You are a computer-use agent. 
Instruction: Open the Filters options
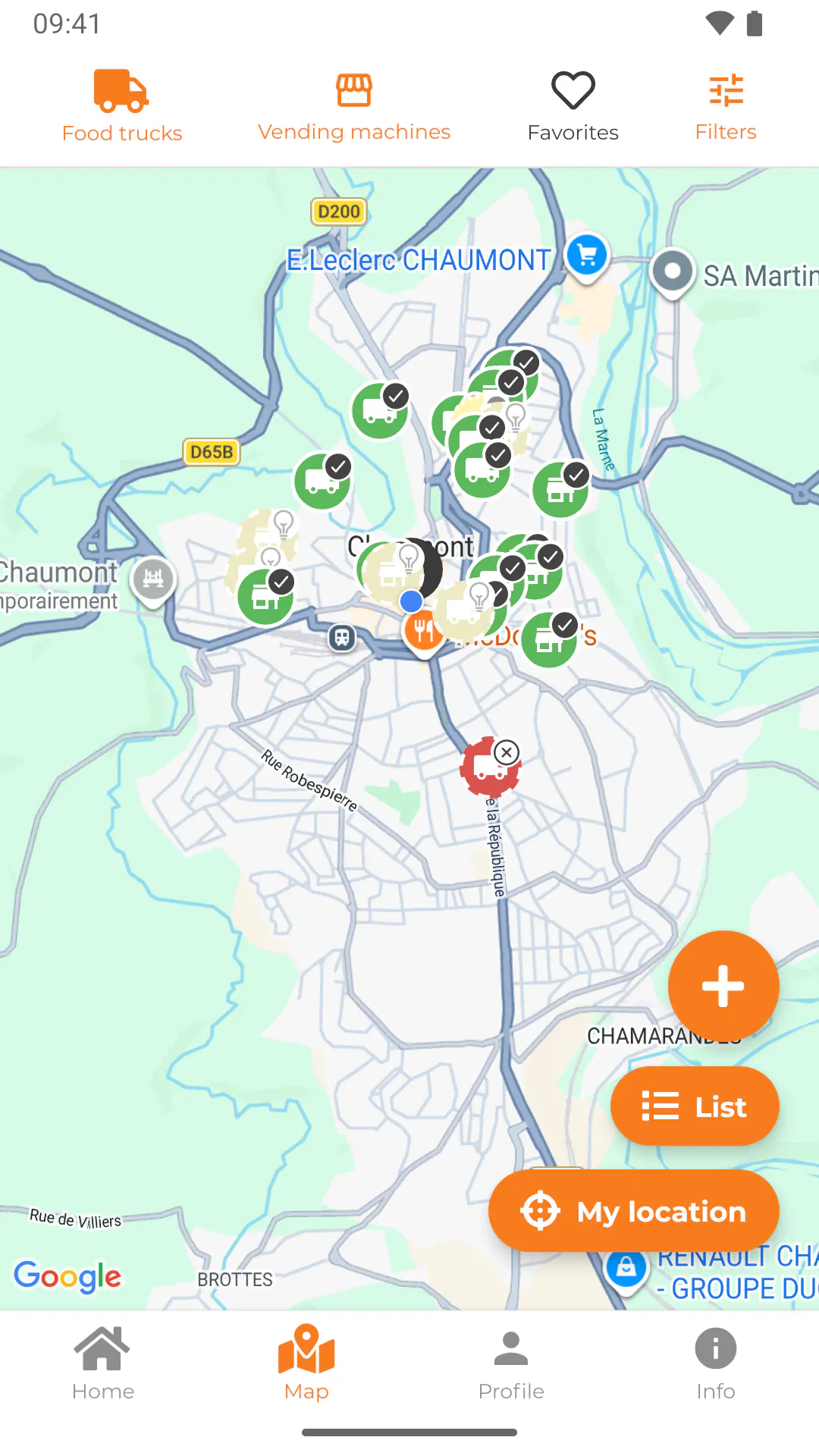(726, 107)
